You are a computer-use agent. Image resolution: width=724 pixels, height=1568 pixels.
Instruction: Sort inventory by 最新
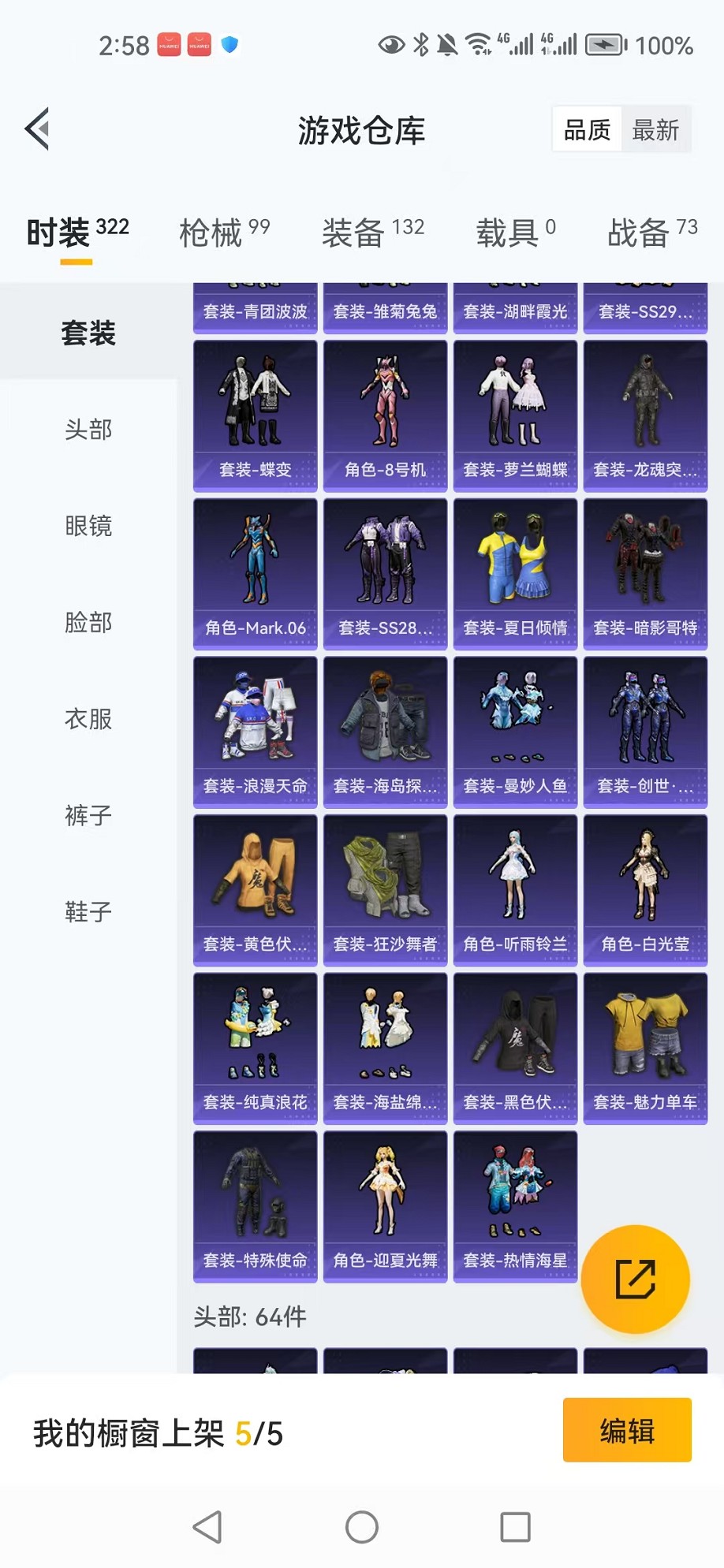(655, 130)
